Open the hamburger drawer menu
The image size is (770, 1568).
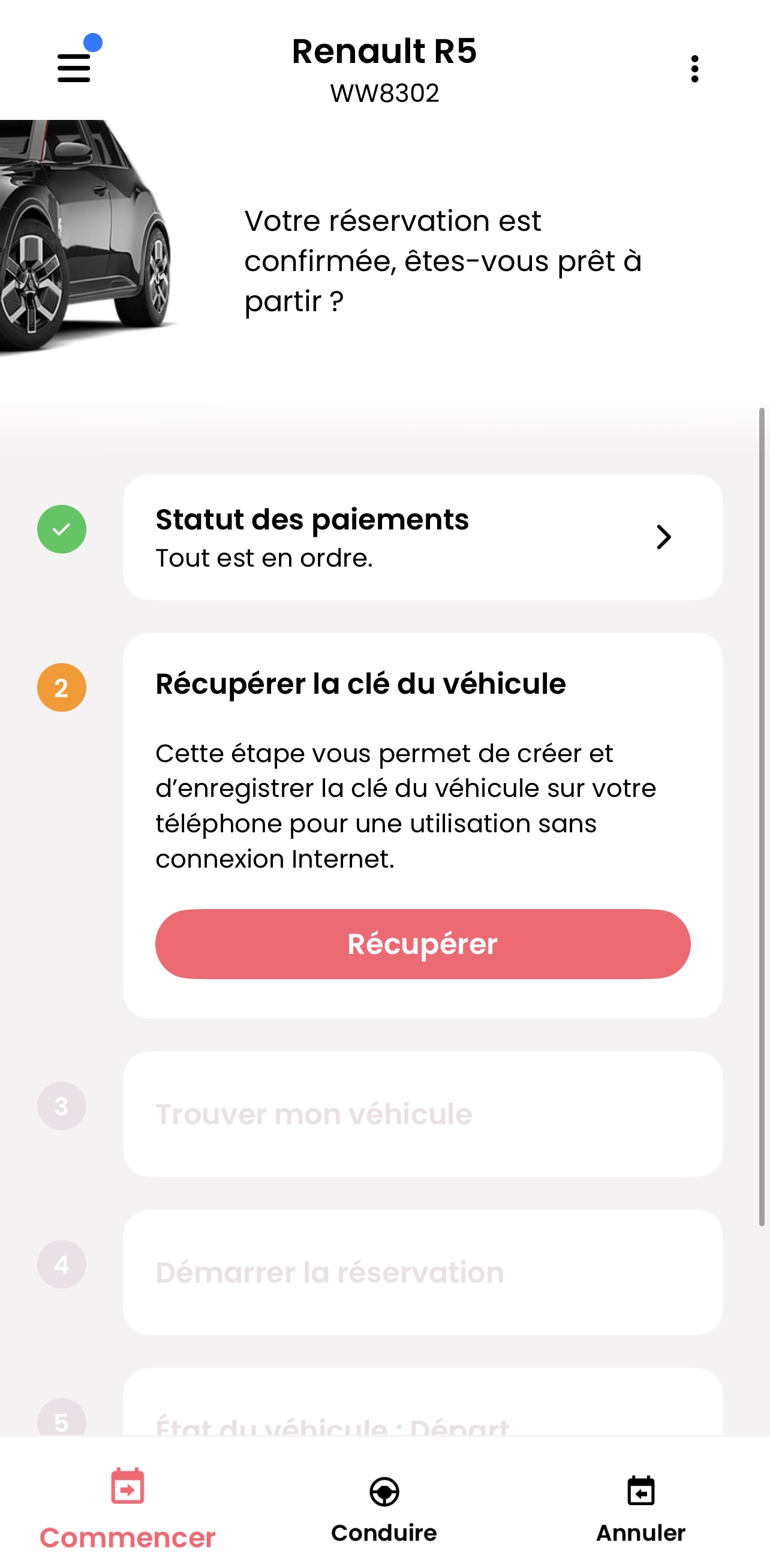(x=74, y=68)
